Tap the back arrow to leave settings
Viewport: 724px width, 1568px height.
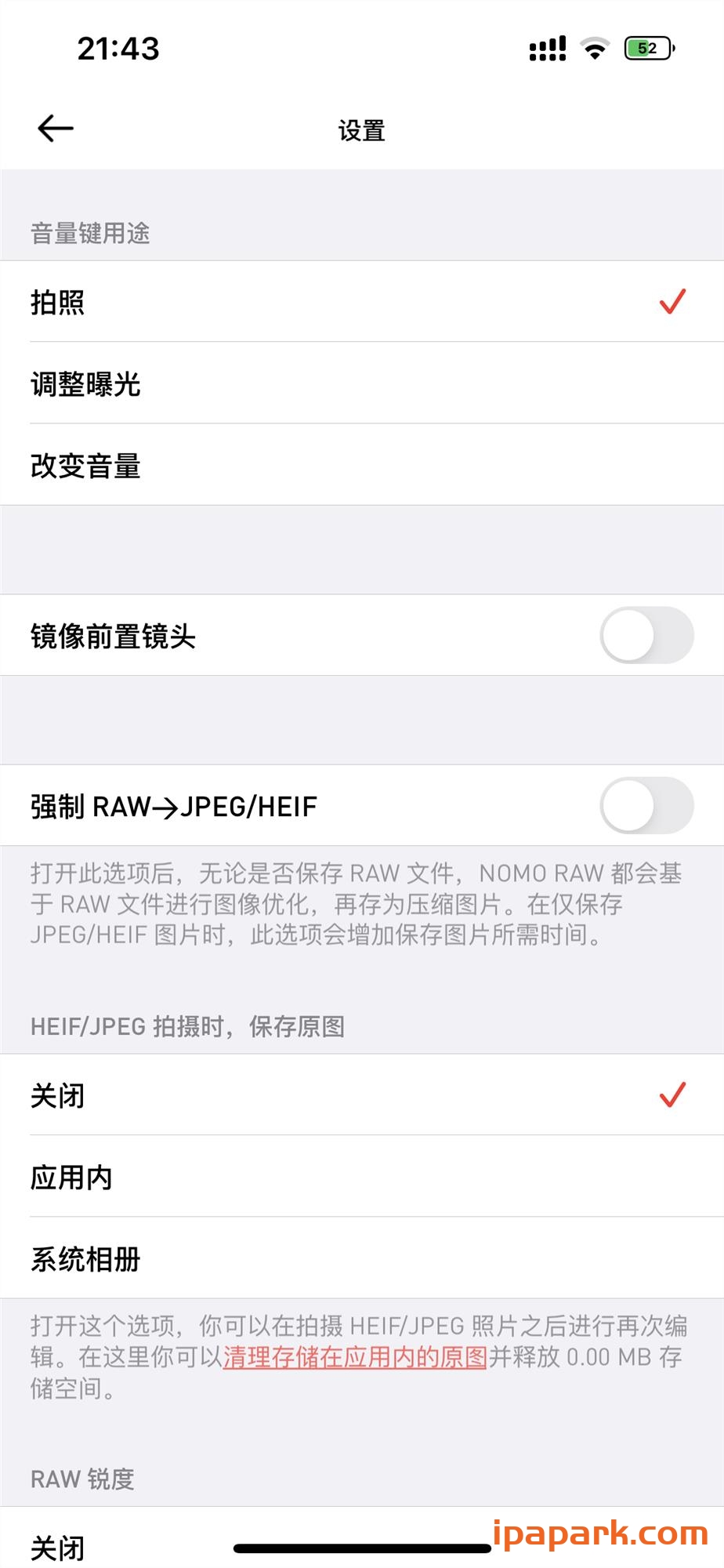(x=53, y=128)
